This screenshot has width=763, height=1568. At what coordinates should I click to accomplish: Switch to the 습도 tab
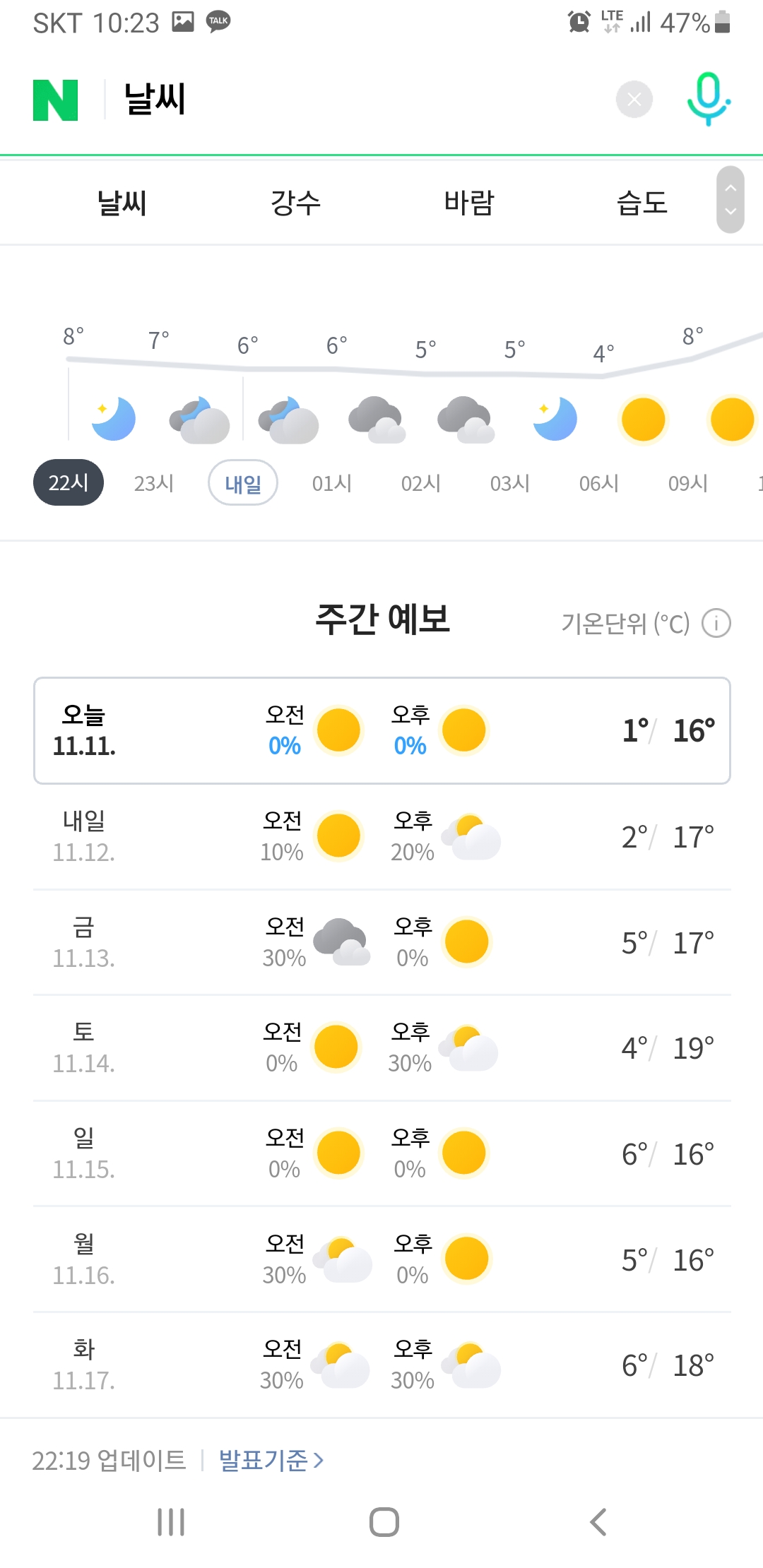[642, 203]
